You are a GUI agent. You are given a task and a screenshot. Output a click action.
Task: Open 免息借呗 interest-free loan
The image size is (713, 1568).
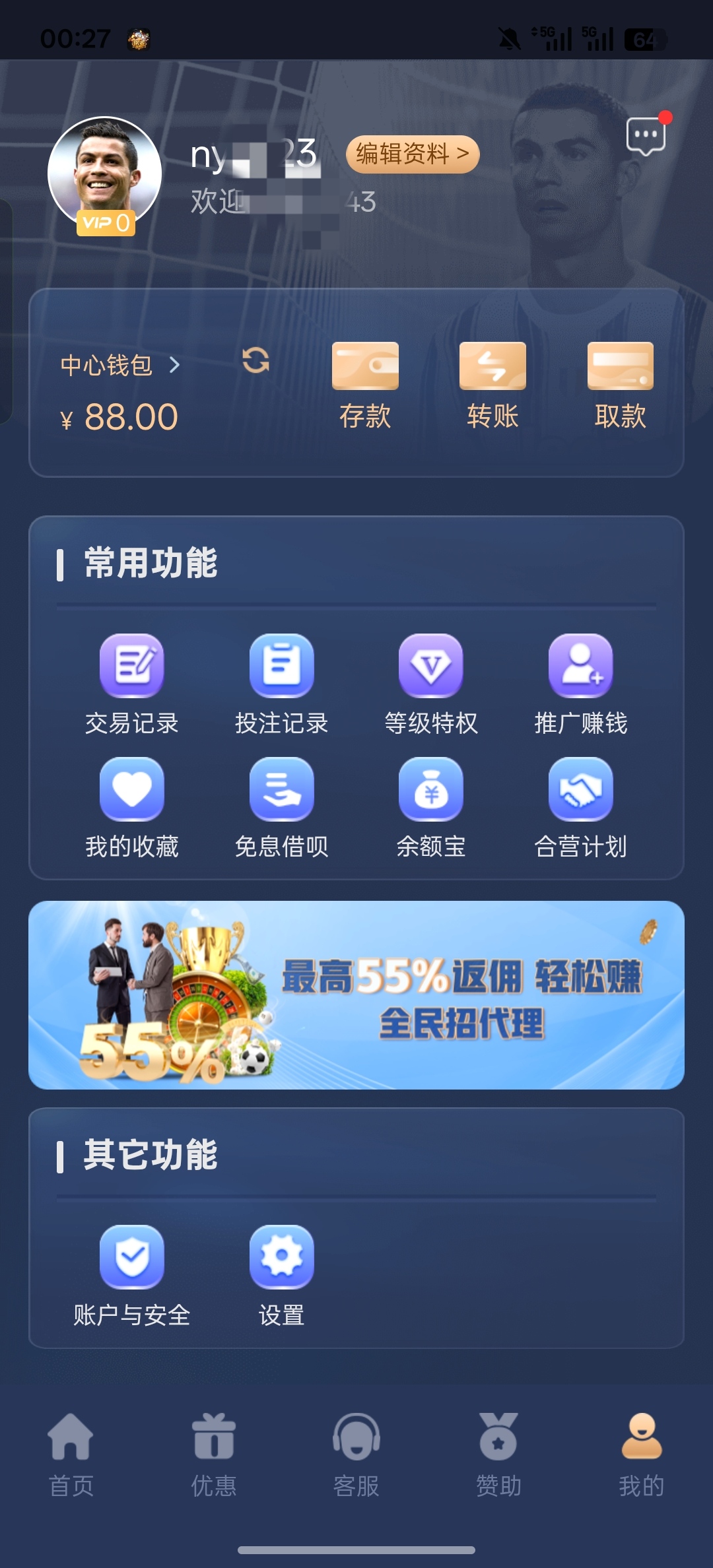click(281, 806)
